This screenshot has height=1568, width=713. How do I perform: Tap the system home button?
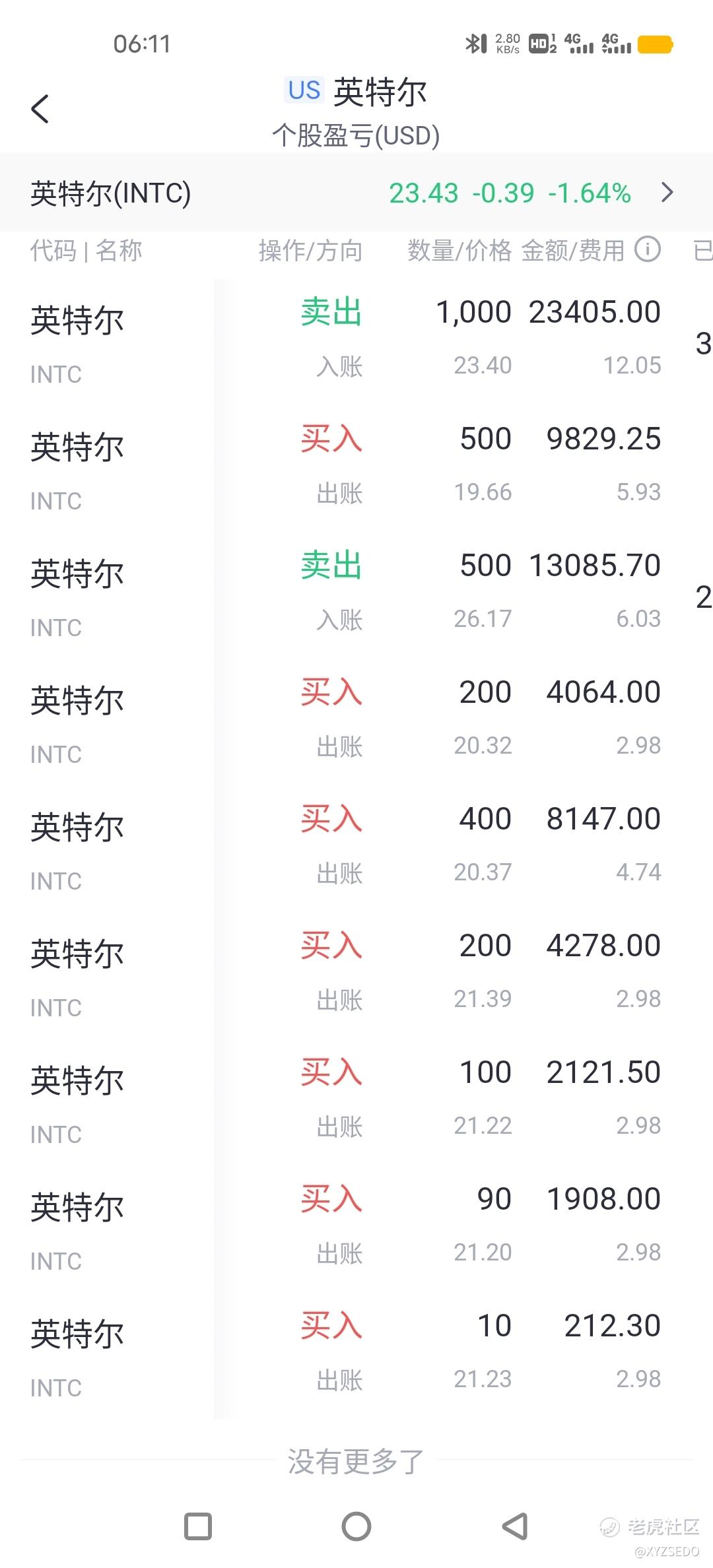[x=356, y=1526]
